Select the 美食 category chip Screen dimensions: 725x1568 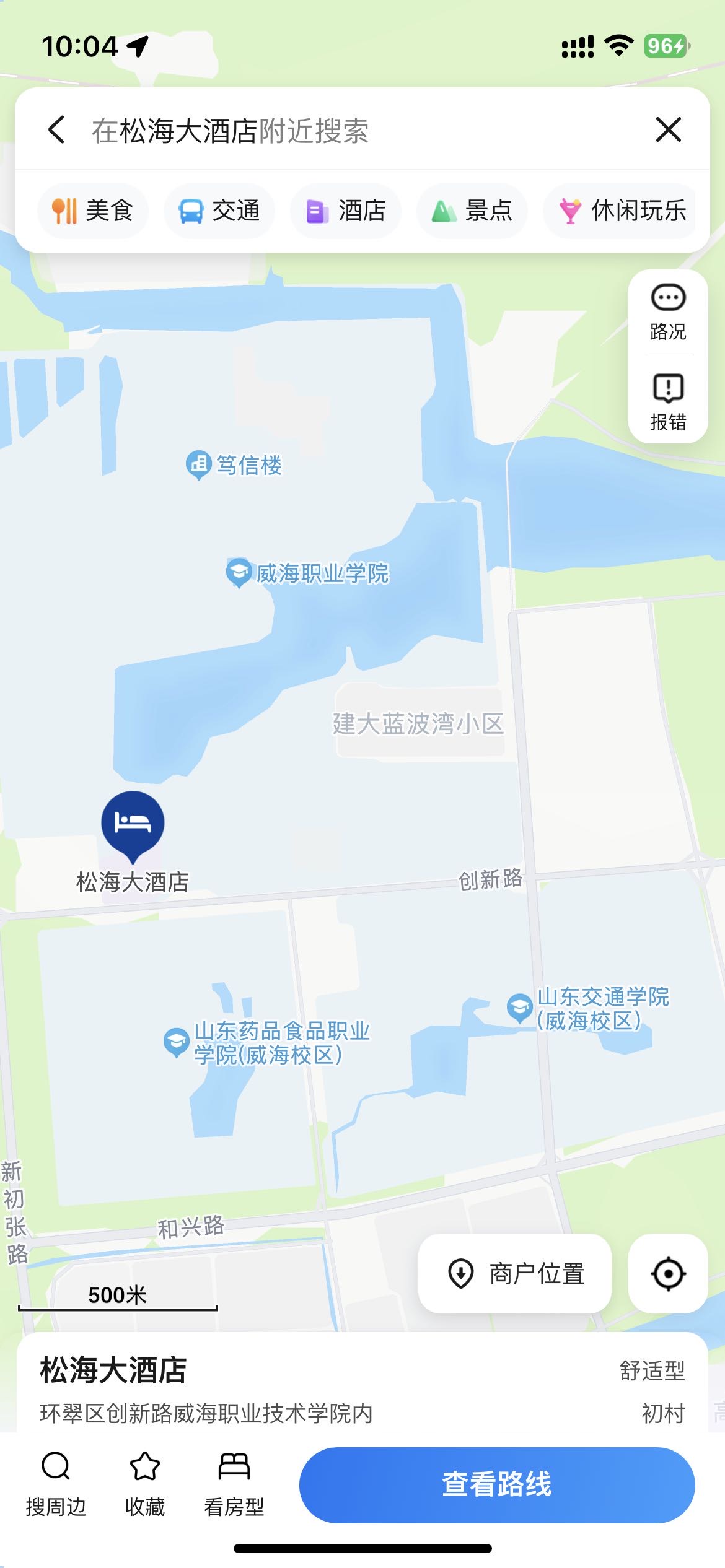click(x=93, y=211)
